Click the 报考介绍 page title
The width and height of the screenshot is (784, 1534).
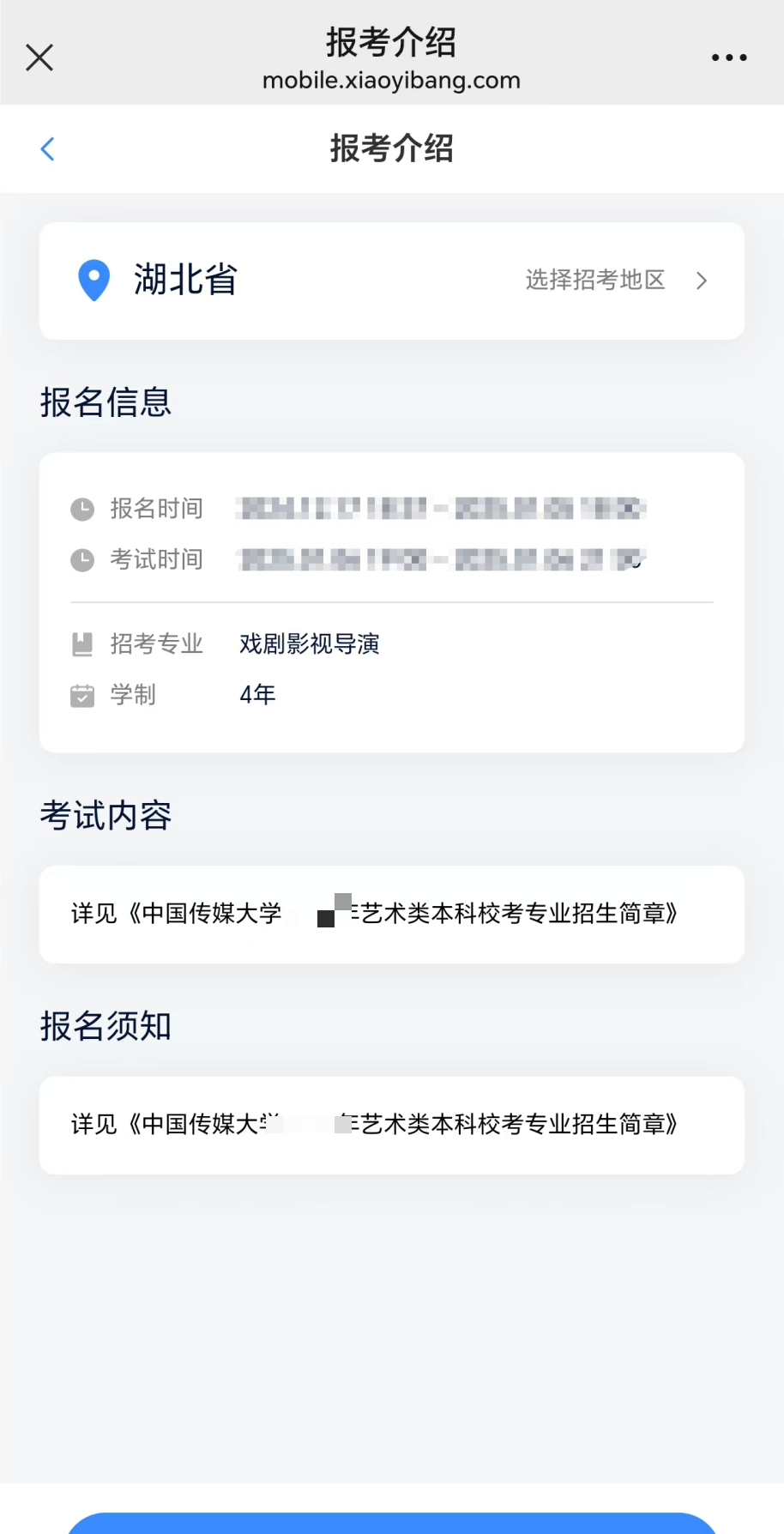(x=391, y=148)
